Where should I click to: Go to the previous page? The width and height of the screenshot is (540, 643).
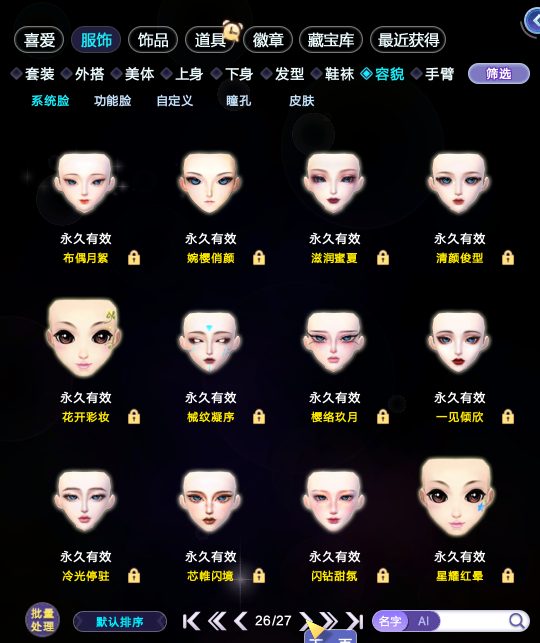tap(241, 621)
